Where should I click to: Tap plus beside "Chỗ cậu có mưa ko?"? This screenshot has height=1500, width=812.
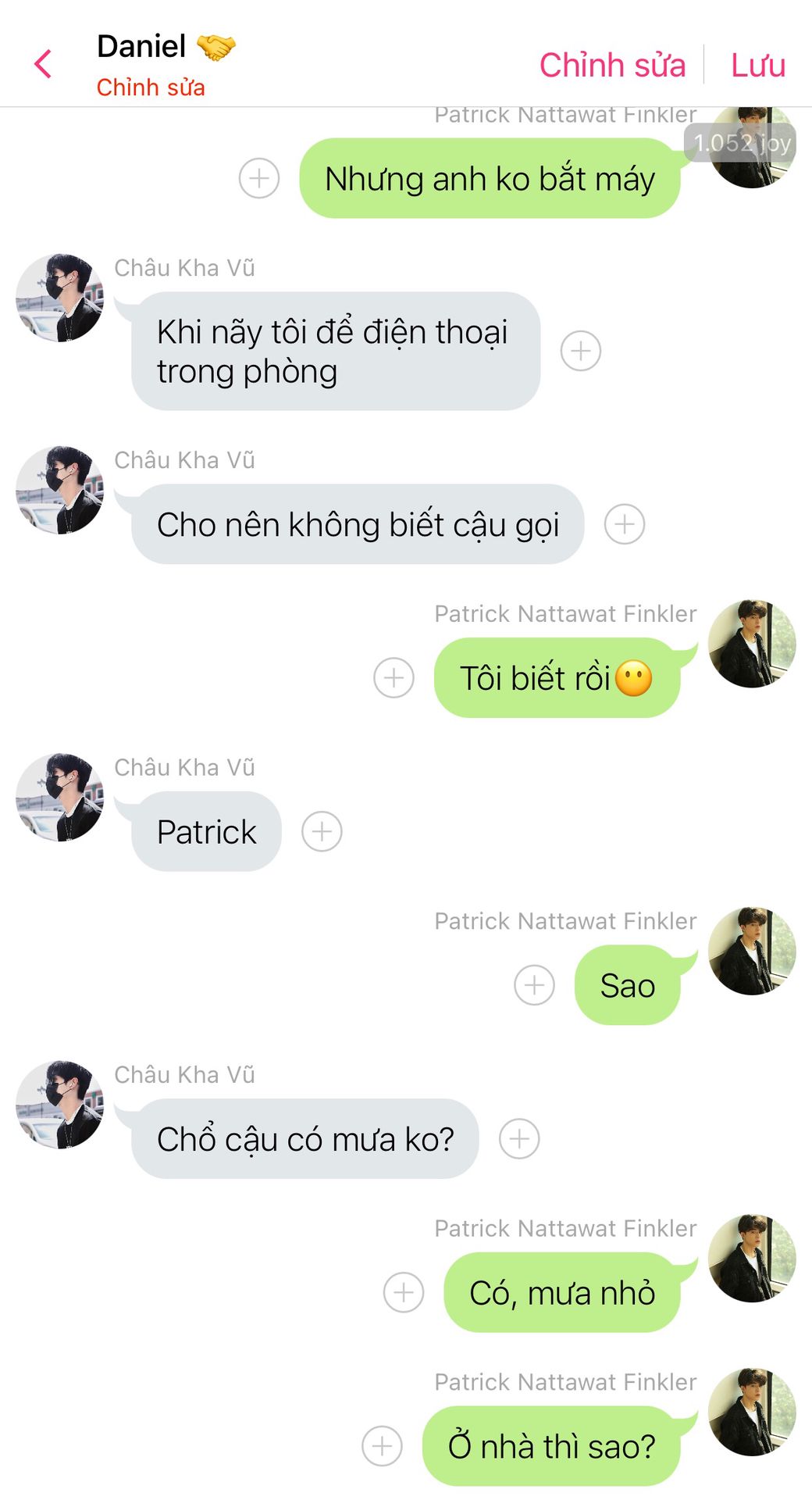tap(519, 1138)
